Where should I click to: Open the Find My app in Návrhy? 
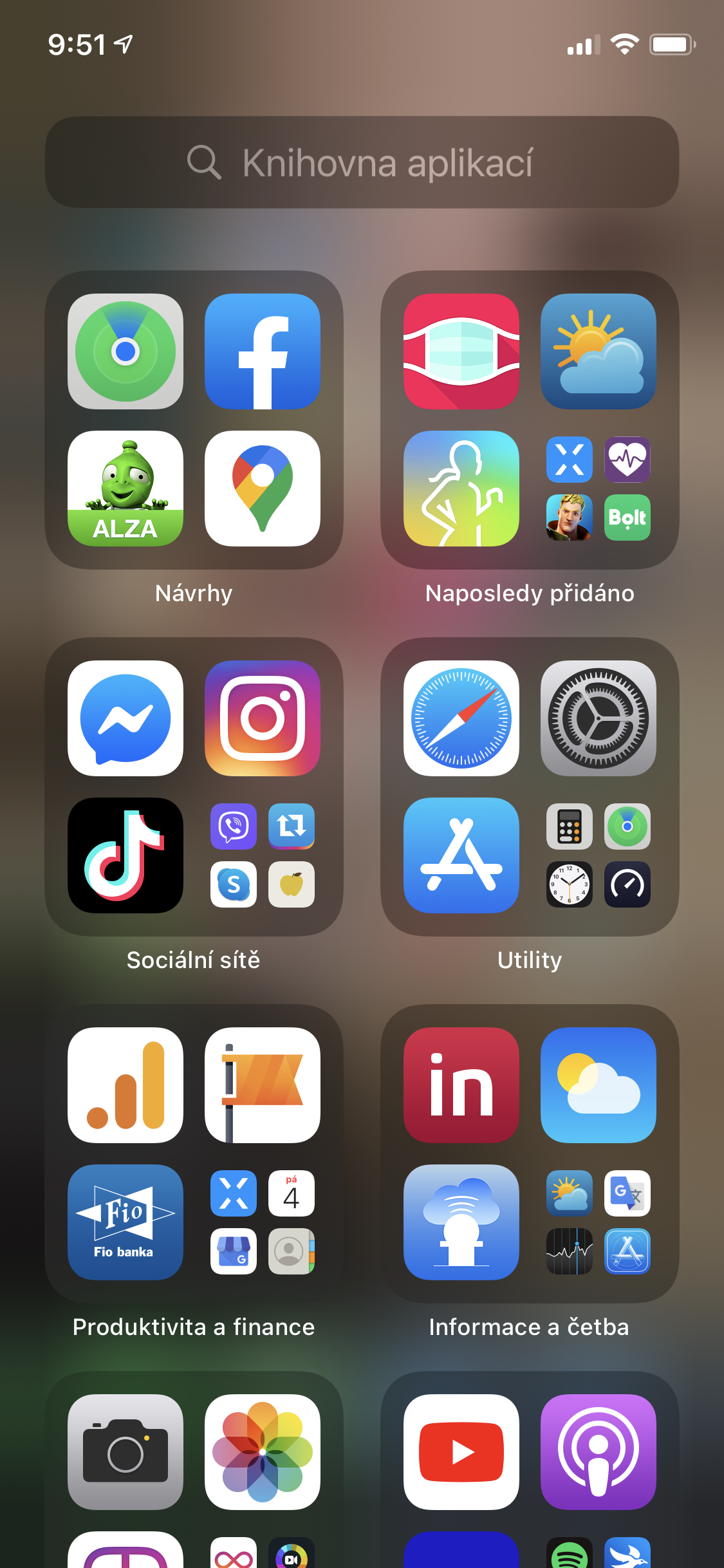coord(125,351)
